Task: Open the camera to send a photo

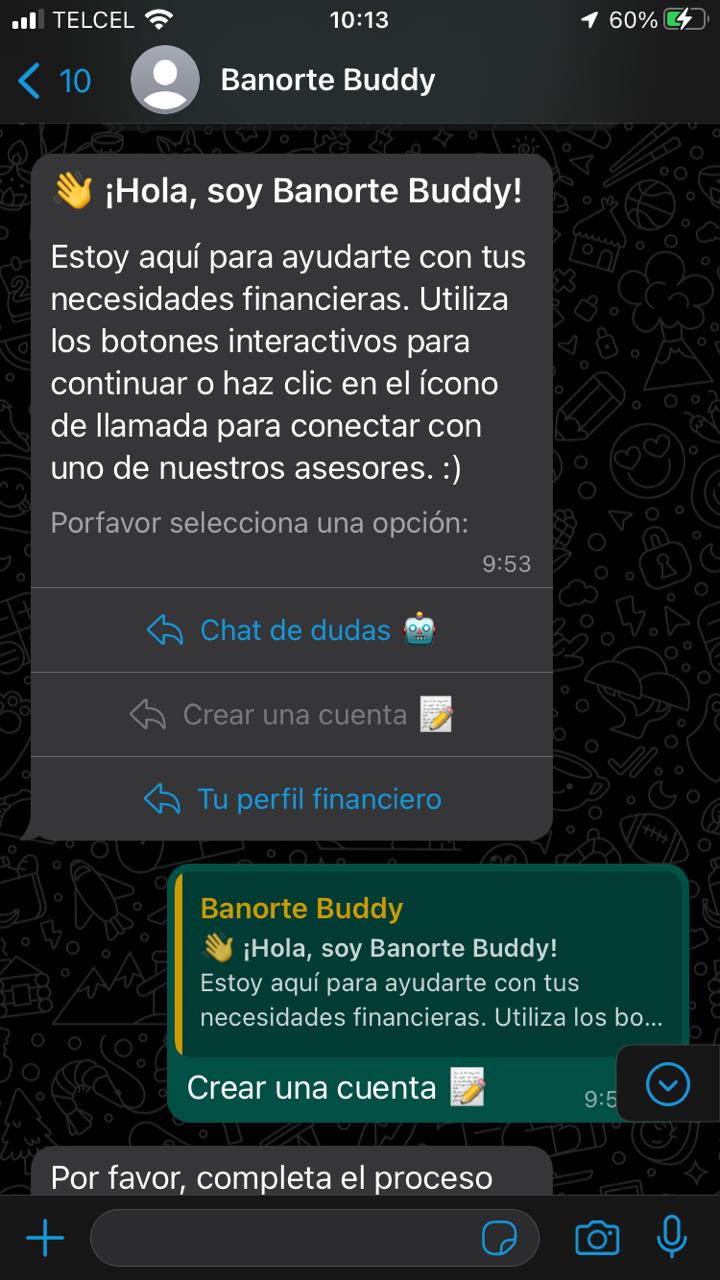Action: [x=597, y=1239]
